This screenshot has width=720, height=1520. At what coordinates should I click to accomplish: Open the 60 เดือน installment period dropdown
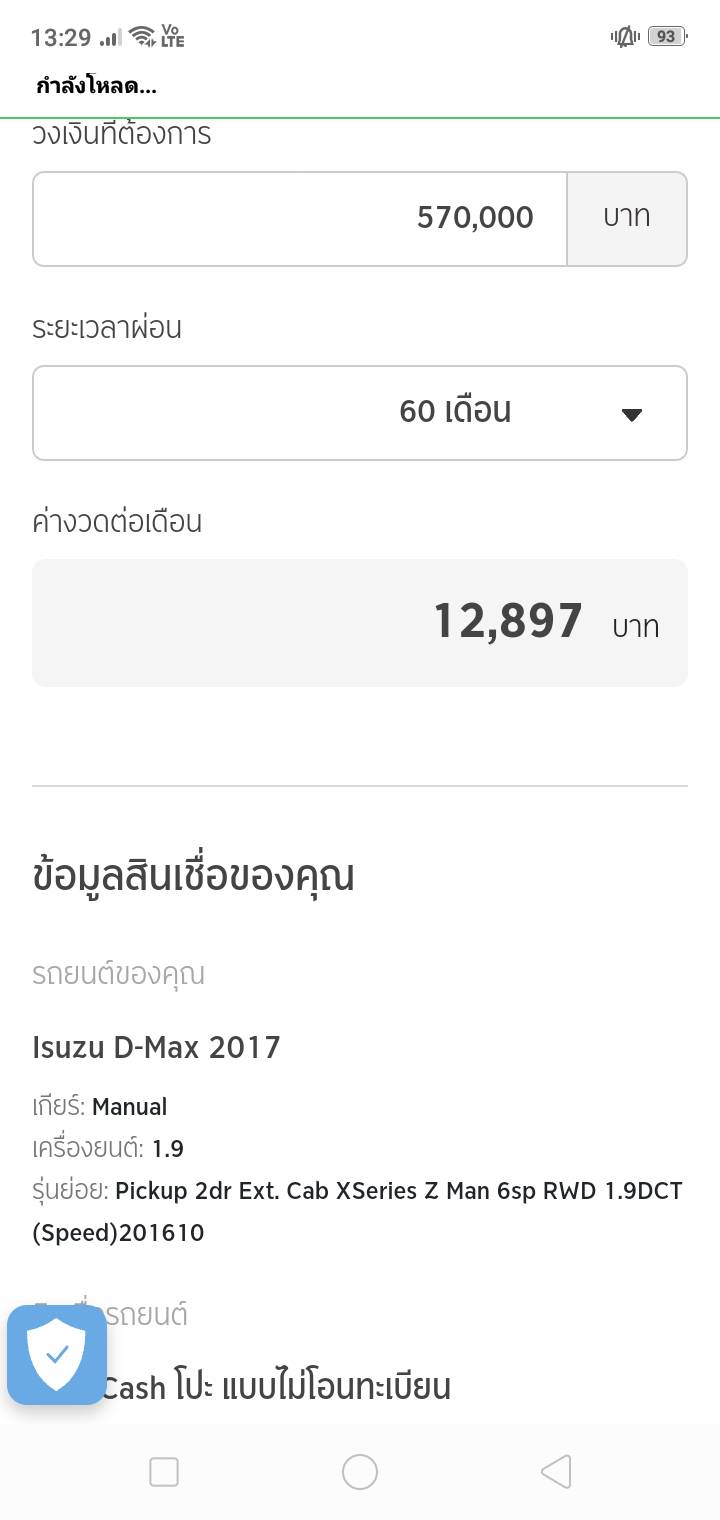pos(360,413)
